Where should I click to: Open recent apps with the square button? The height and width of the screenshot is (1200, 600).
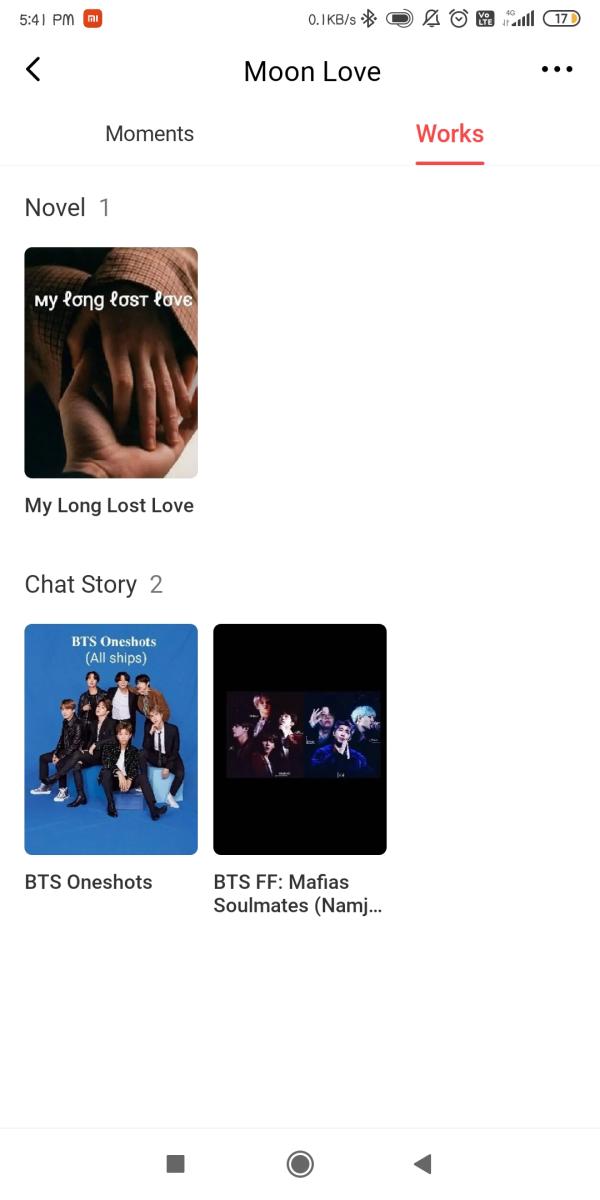(175, 1163)
